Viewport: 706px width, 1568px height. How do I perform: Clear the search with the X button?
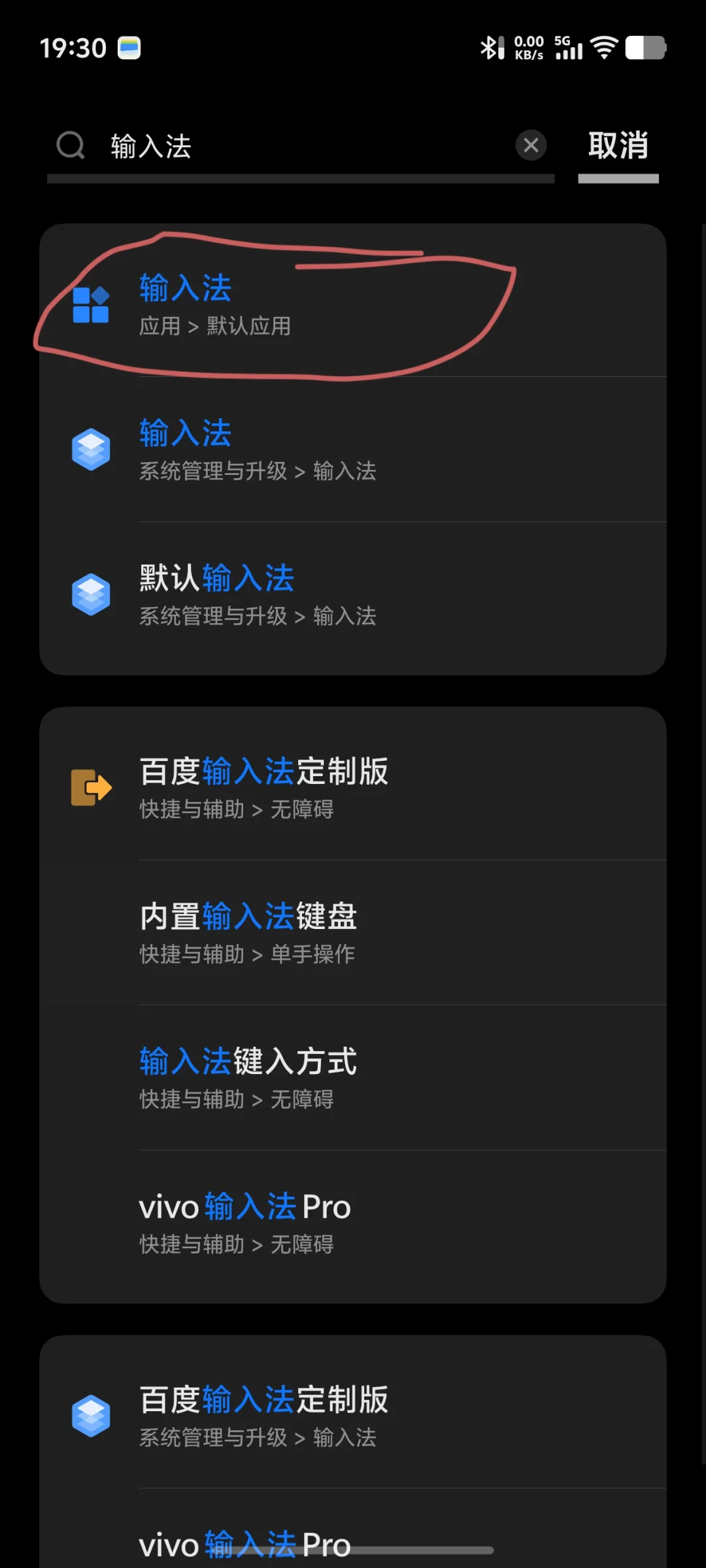(531, 145)
